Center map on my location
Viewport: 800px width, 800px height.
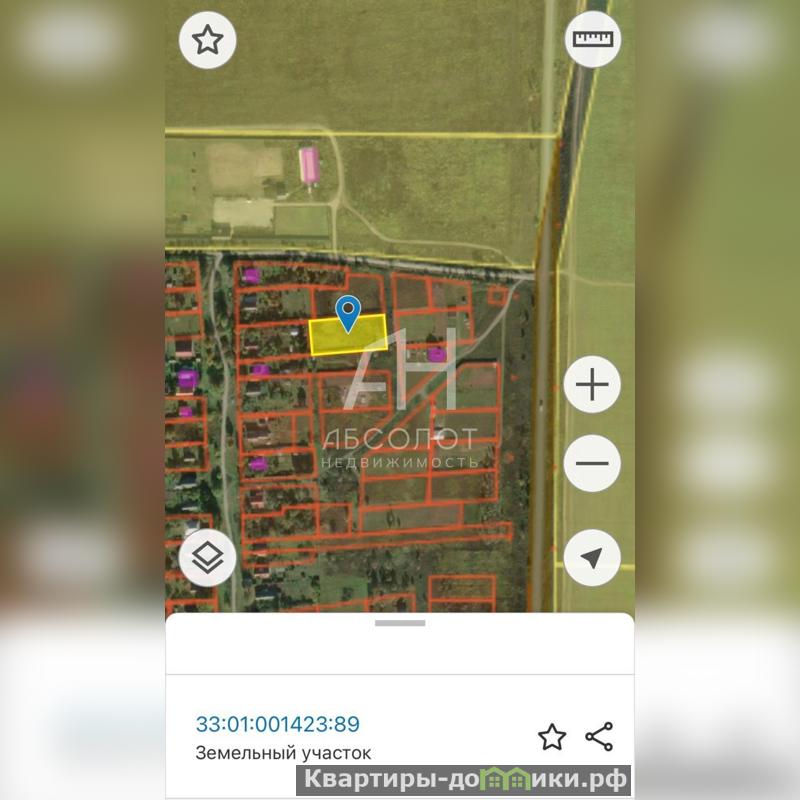[592, 558]
